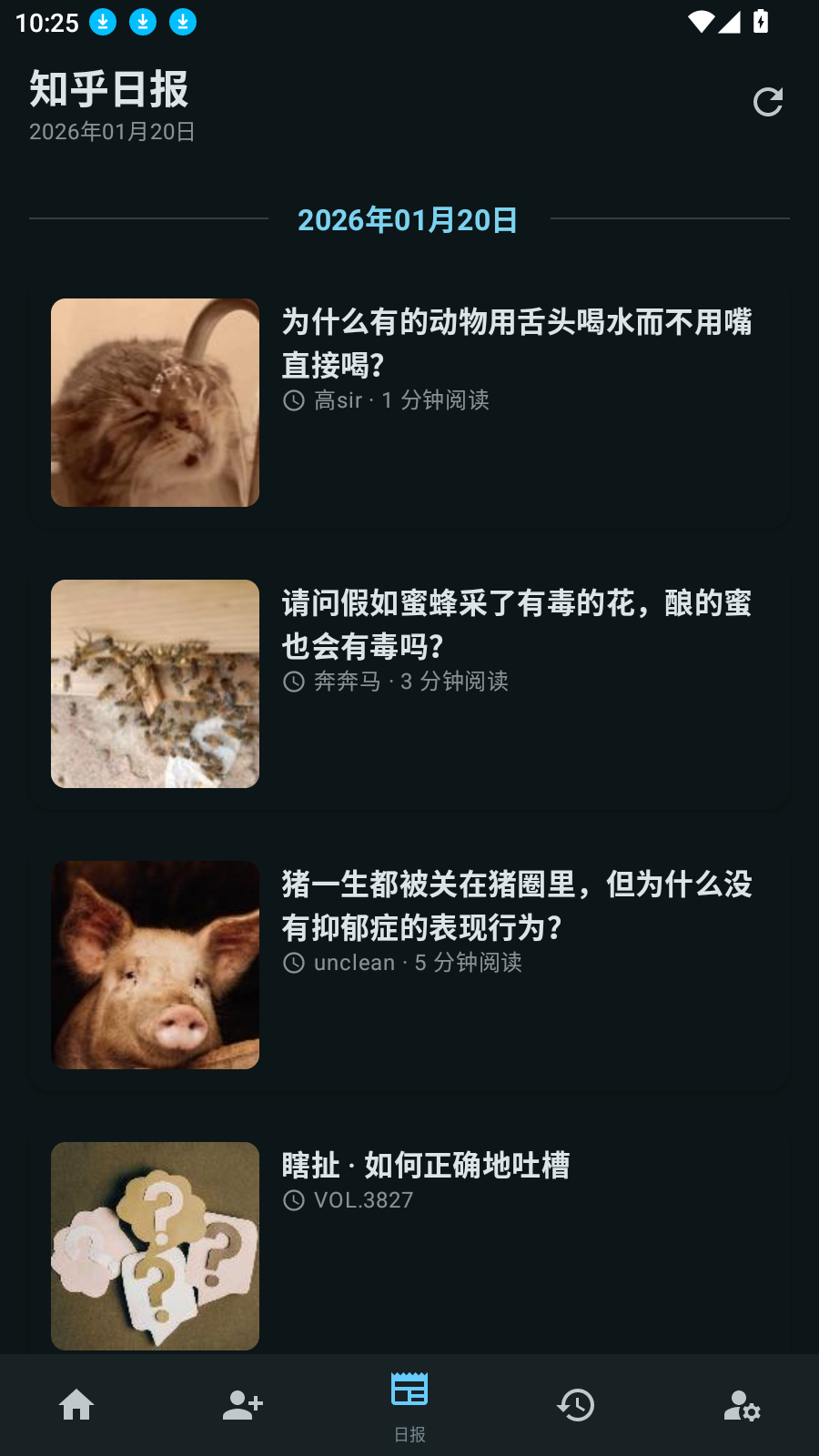Open 瞎扯 · 如何正确地吐槽 VOL.3827
Screen dimensions: 819x1456
point(426,1166)
